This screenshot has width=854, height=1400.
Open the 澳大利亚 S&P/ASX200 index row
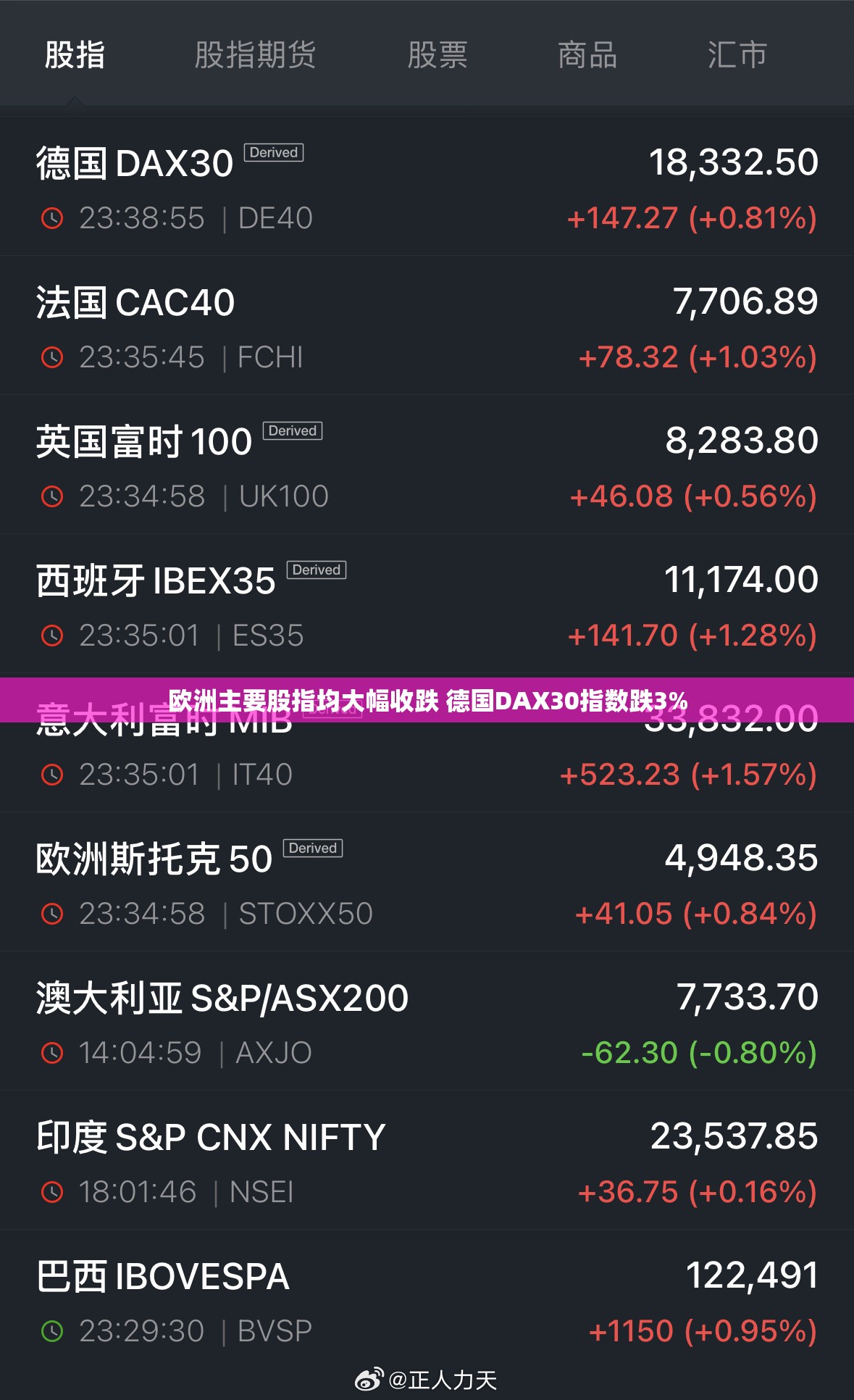[427, 1021]
